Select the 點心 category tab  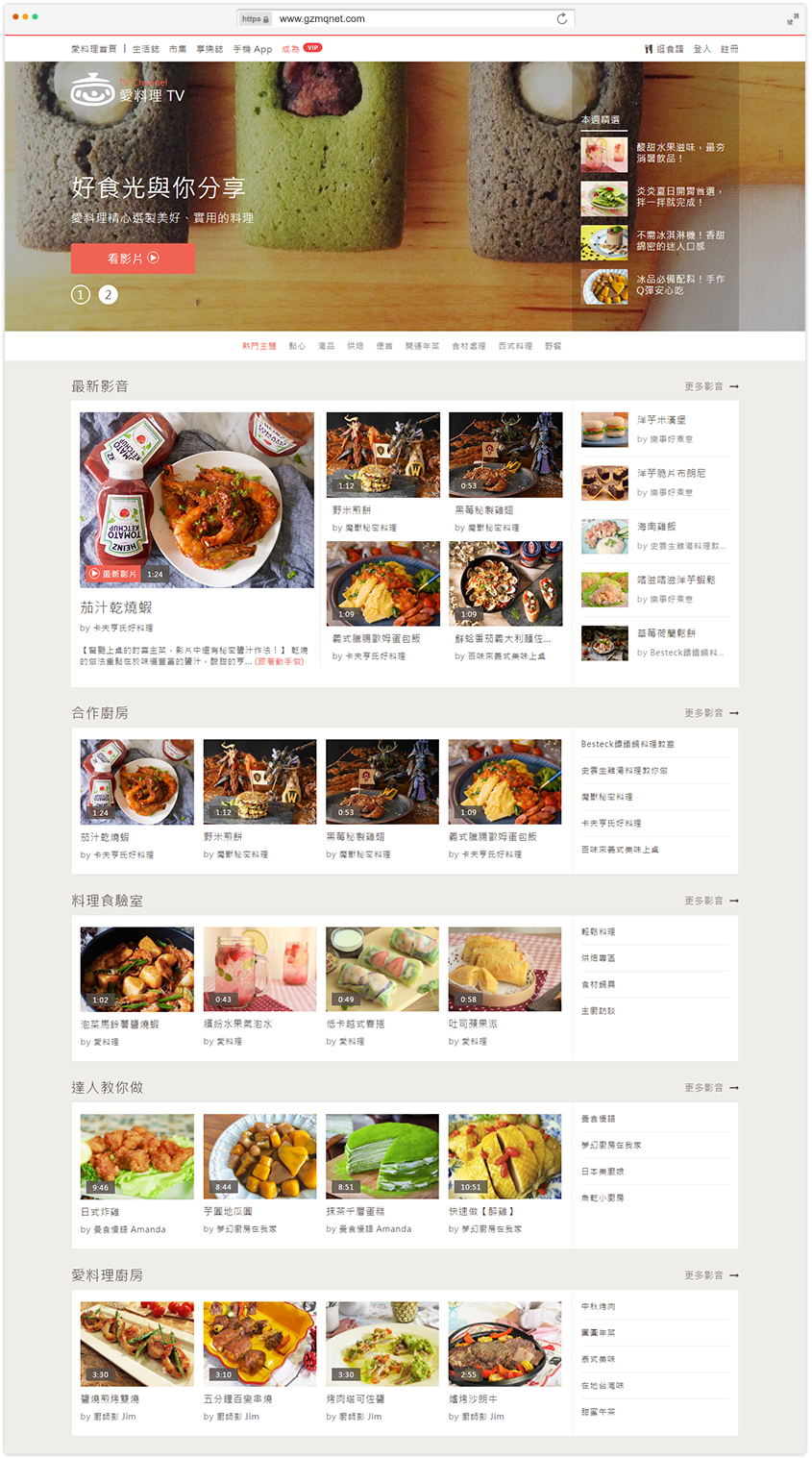297,346
